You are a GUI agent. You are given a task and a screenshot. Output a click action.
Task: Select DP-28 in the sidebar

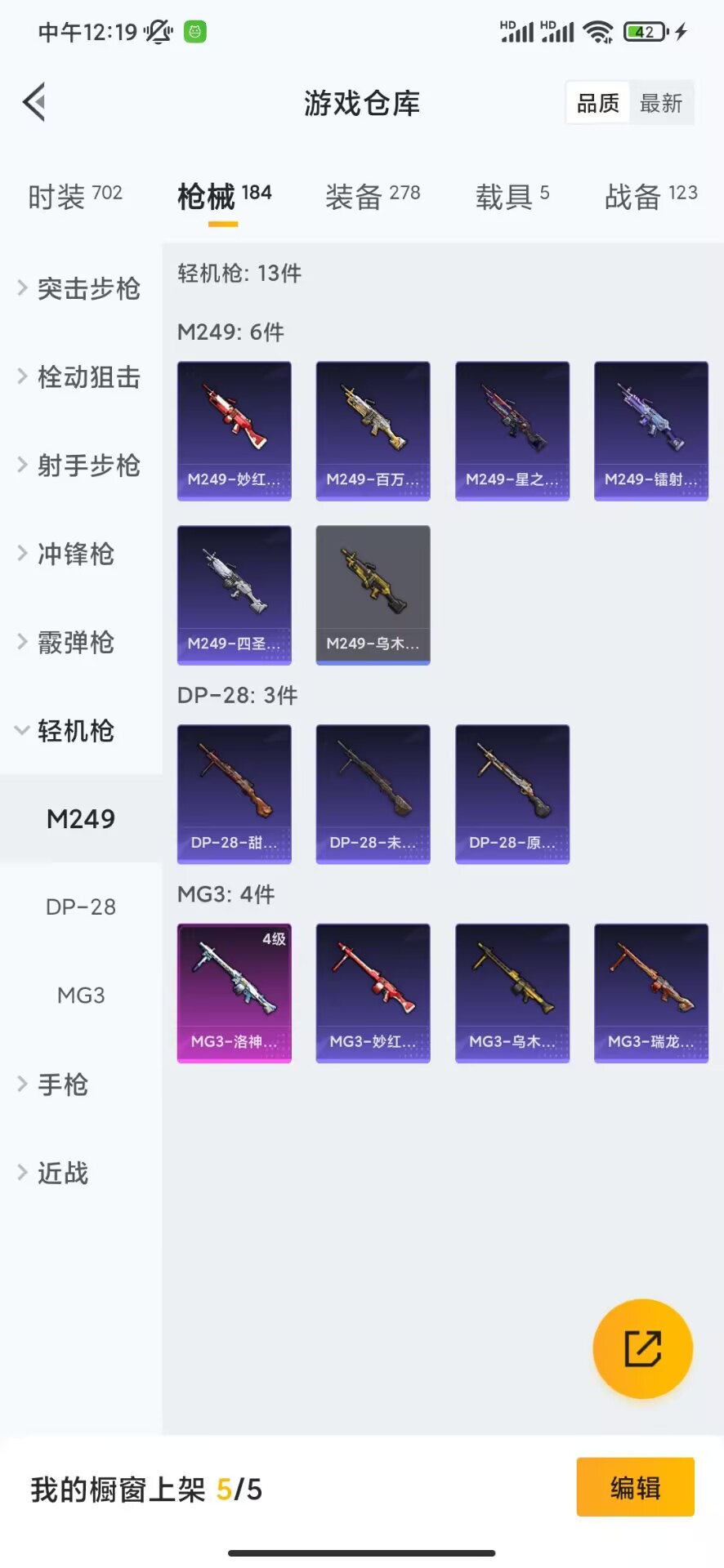[x=81, y=906]
